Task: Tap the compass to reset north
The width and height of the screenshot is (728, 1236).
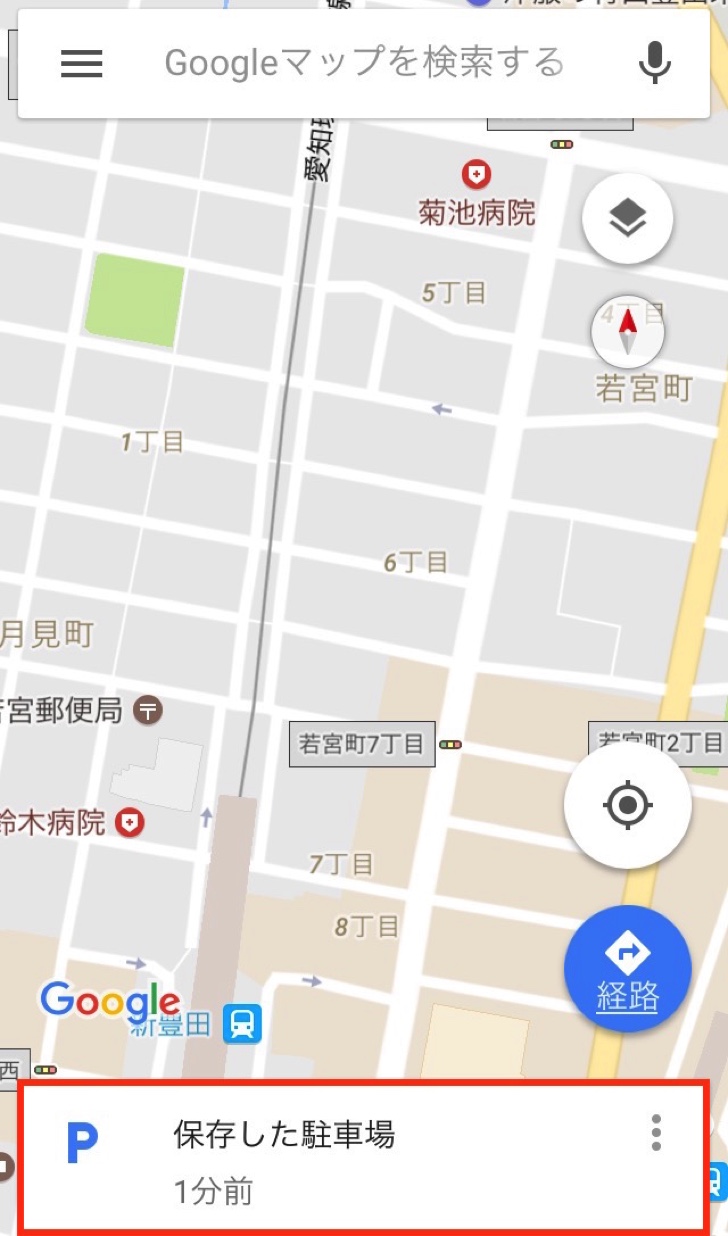Action: coord(628,333)
